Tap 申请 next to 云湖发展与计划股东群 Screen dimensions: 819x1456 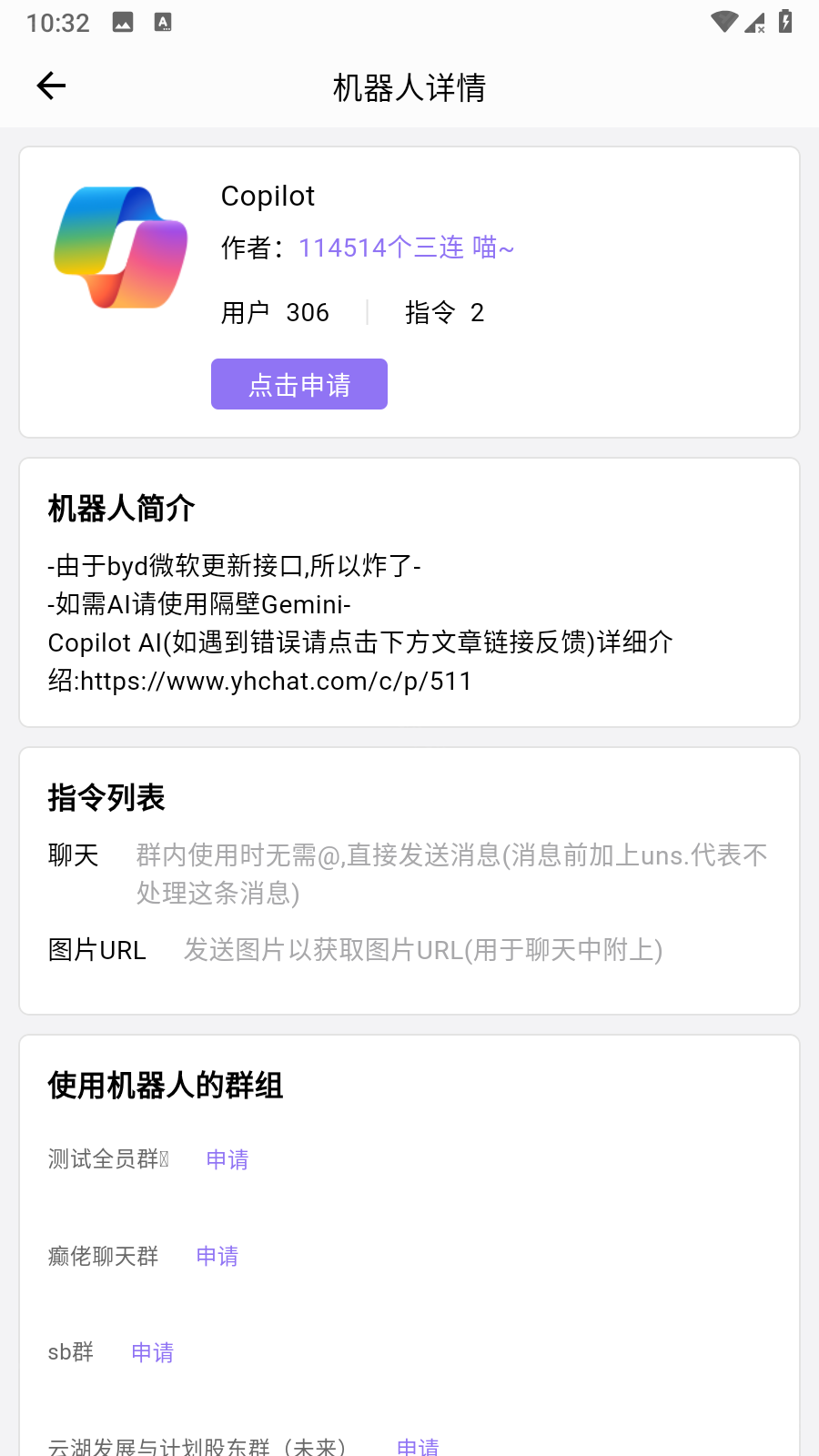coord(419,1445)
